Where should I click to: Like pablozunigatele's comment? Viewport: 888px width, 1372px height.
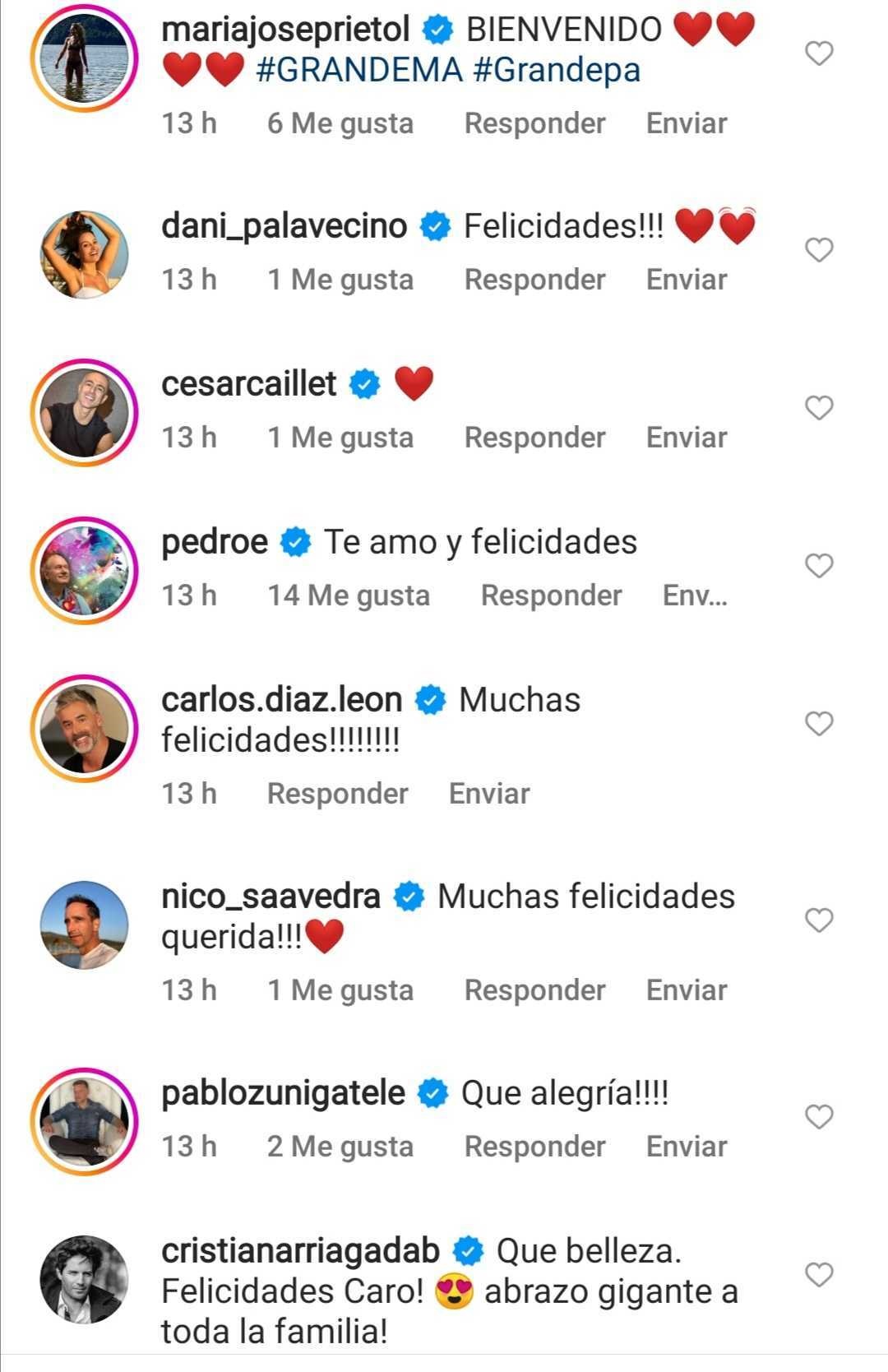coord(819,1116)
